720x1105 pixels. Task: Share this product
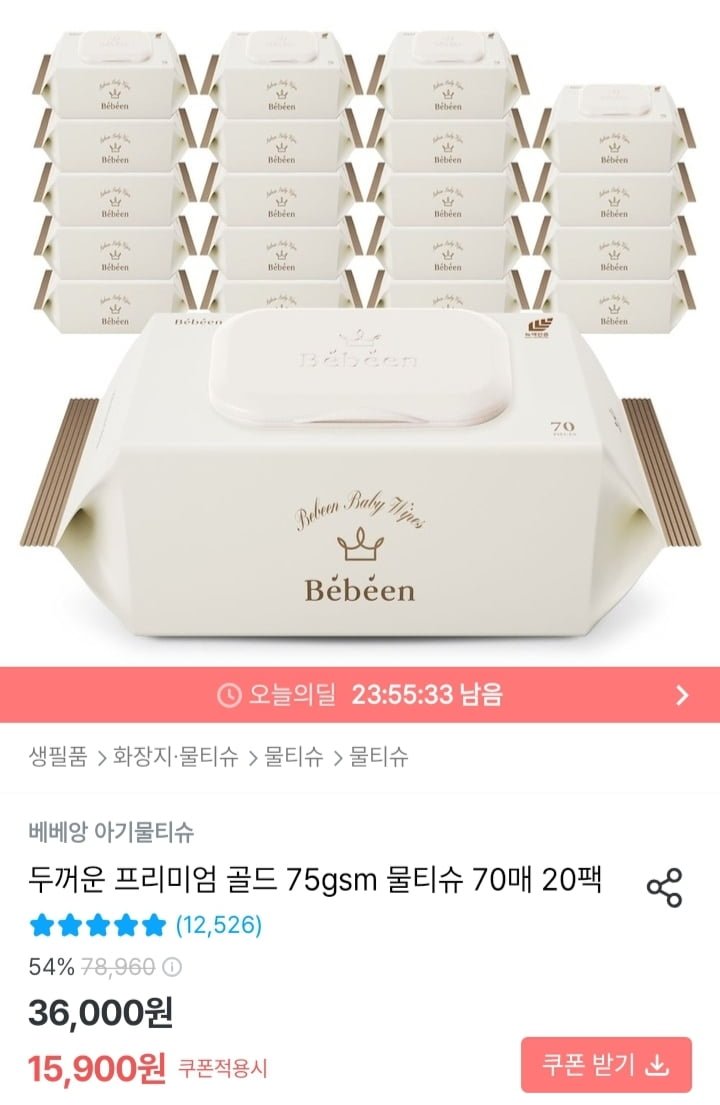(x=664, y=887)
